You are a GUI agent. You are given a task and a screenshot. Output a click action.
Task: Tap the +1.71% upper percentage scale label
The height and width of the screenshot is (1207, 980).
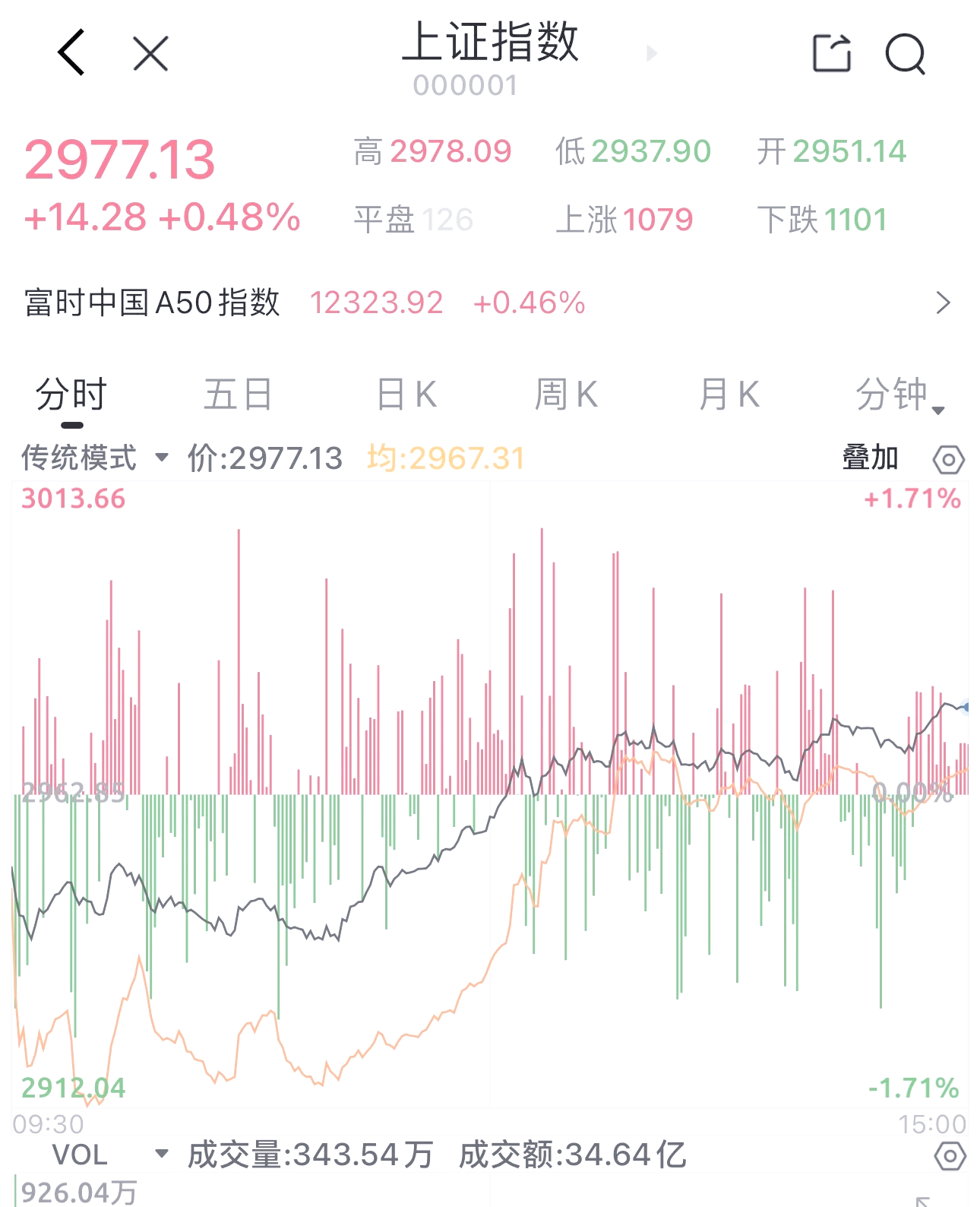(912, 500)
